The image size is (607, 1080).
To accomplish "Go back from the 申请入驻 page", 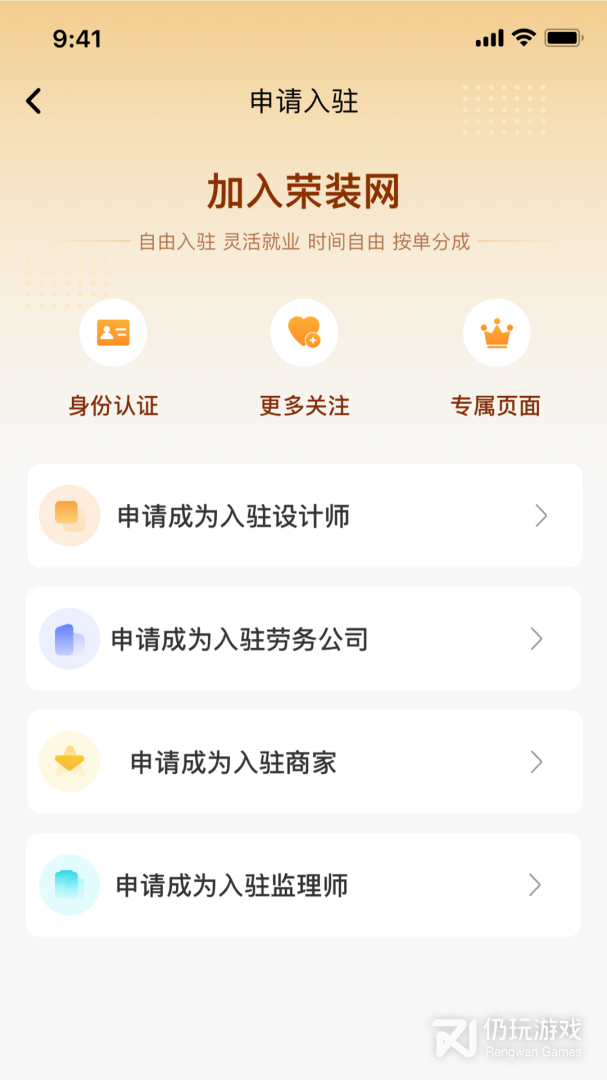I will pyautogui.click(x=34, y=101).
